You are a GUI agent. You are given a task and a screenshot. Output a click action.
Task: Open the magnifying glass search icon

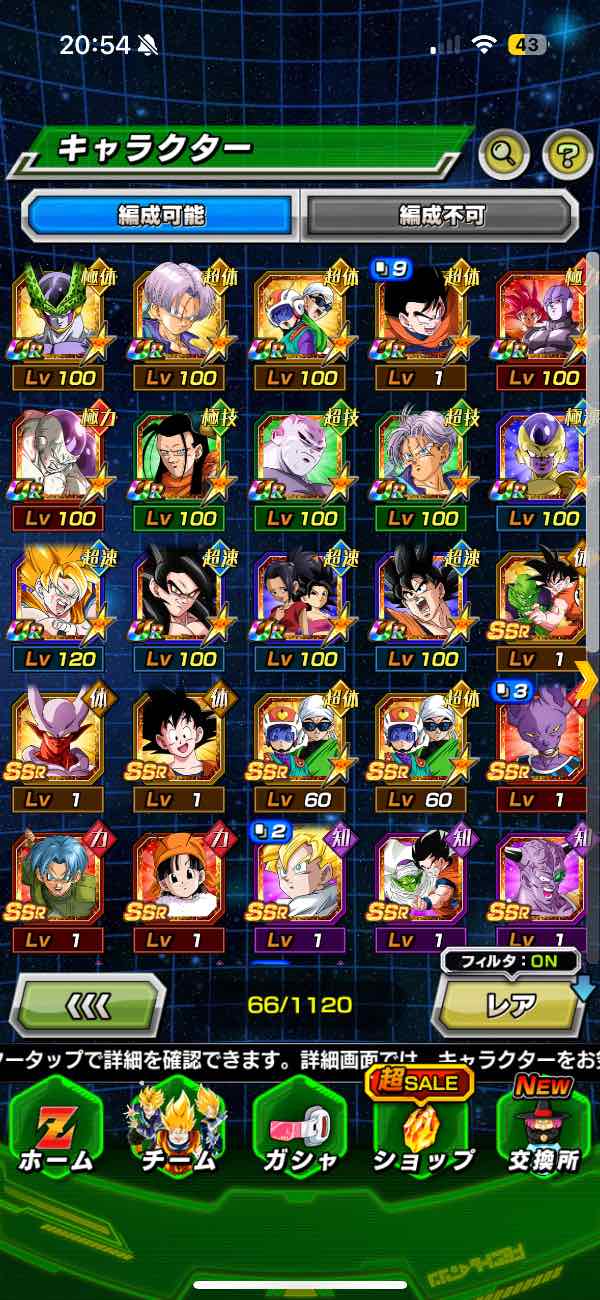click(x=505, y=154)
